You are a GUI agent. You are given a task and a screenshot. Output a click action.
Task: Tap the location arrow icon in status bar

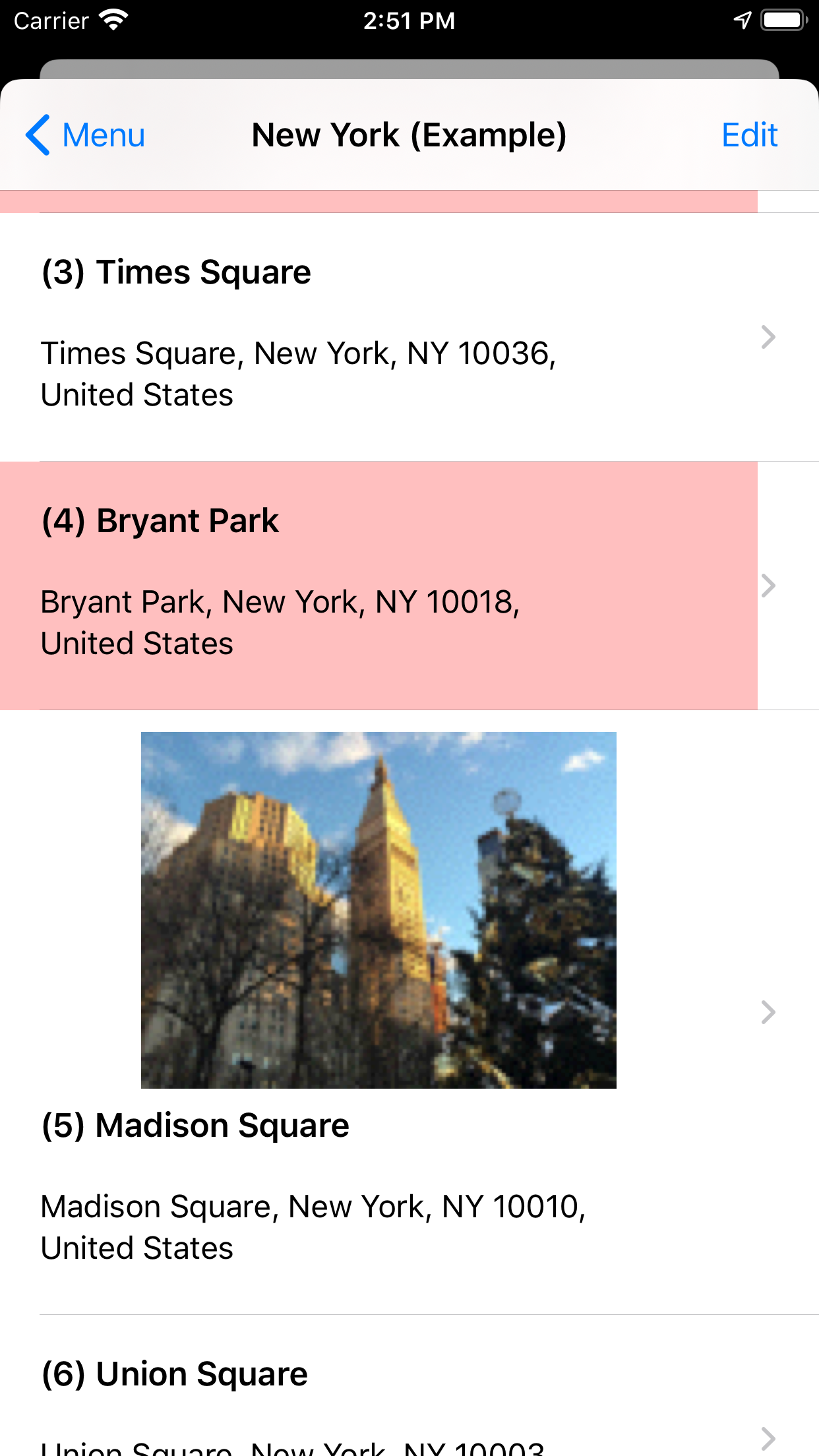(x=742, y=20)
